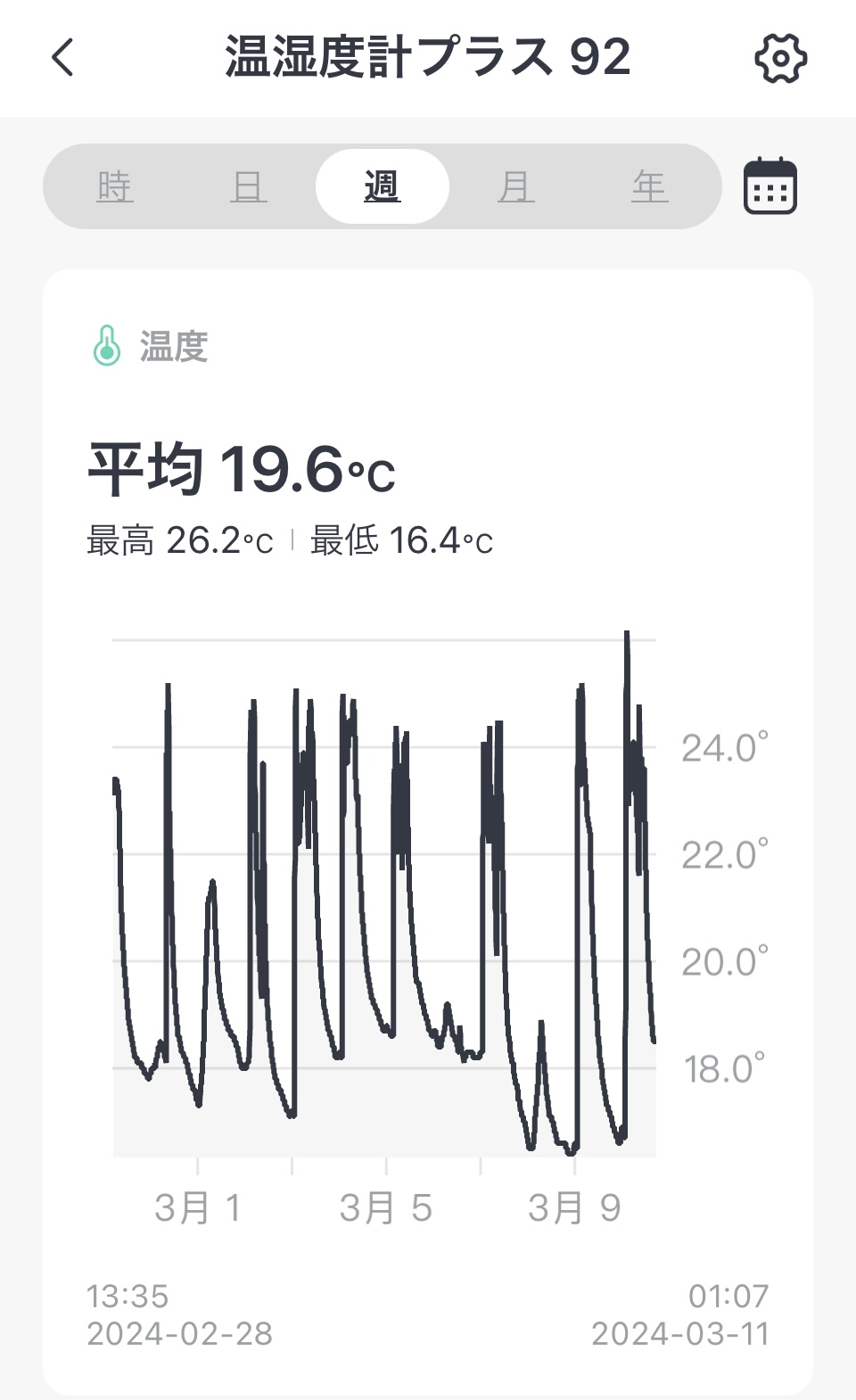The height and width of the screenshot is (1400, 856).
Task: Go back using the top-left arrow
Action: click(62, 58)
